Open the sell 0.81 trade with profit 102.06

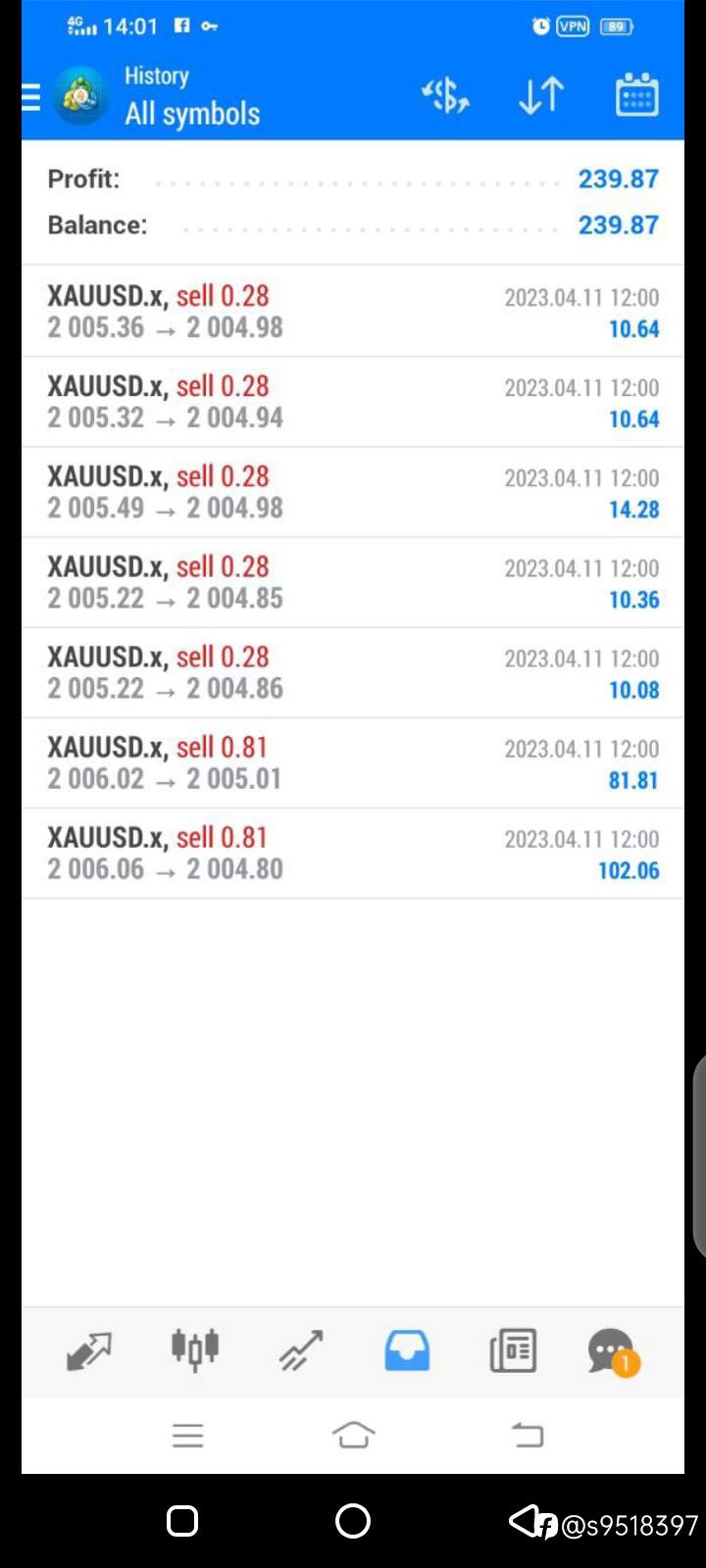(x=353, y=853)
